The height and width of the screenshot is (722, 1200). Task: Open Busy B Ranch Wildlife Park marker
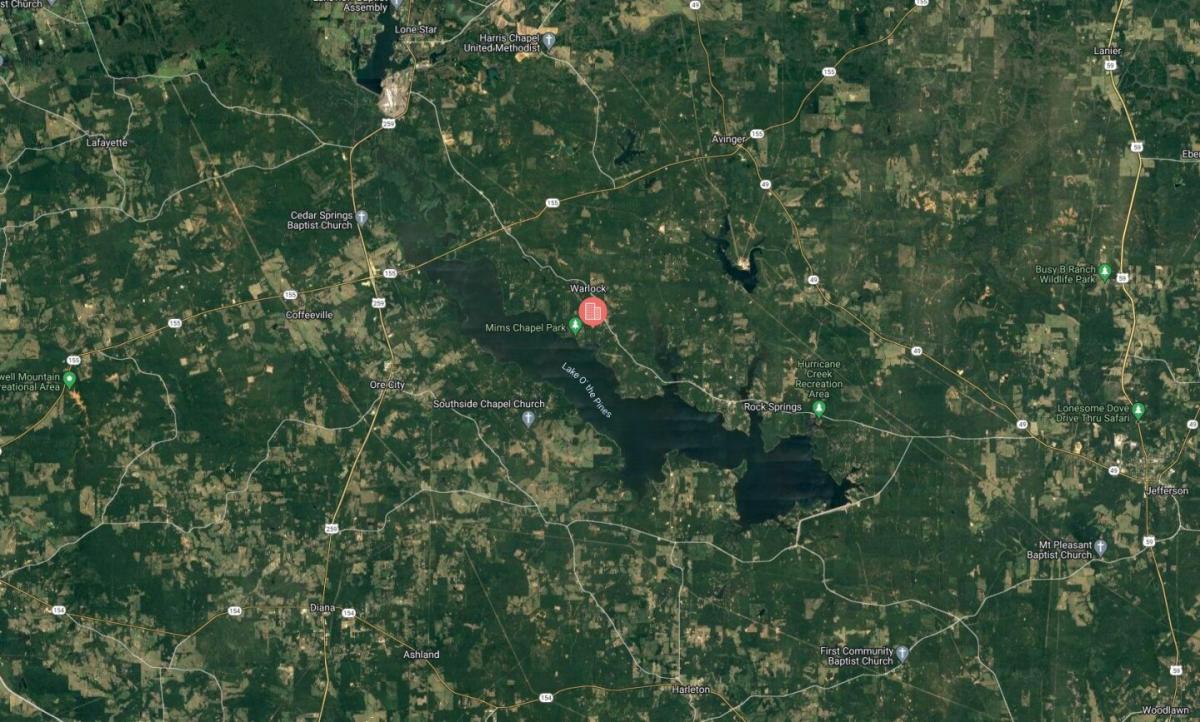(x=1105, y=272)
